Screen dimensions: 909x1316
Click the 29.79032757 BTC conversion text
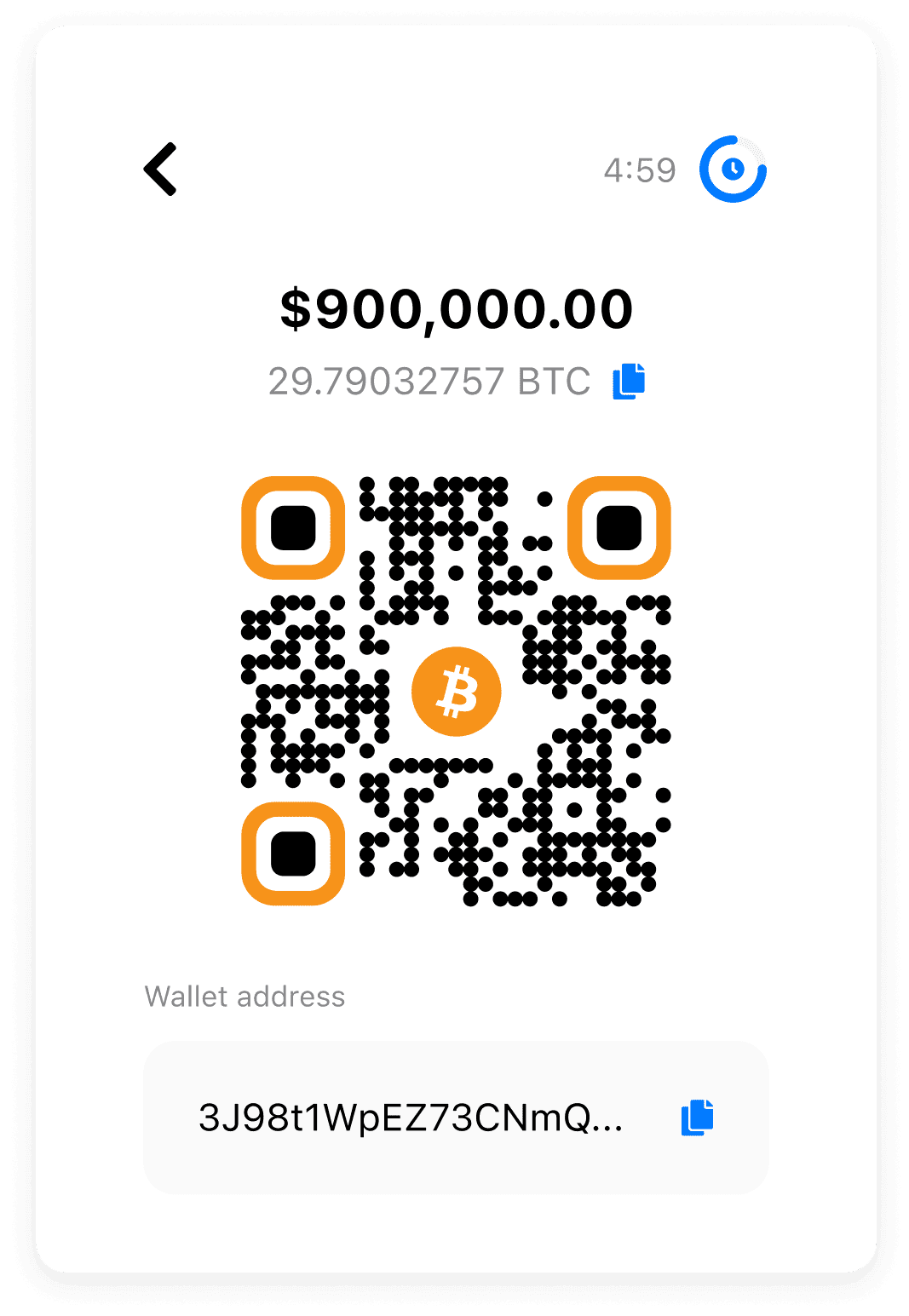pos(429,381)
